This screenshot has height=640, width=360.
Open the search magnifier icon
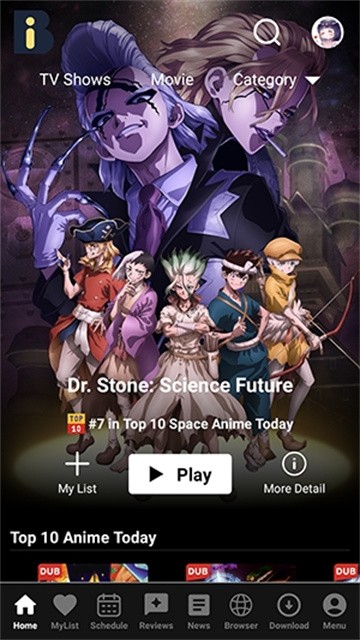(x=267, y=32)
